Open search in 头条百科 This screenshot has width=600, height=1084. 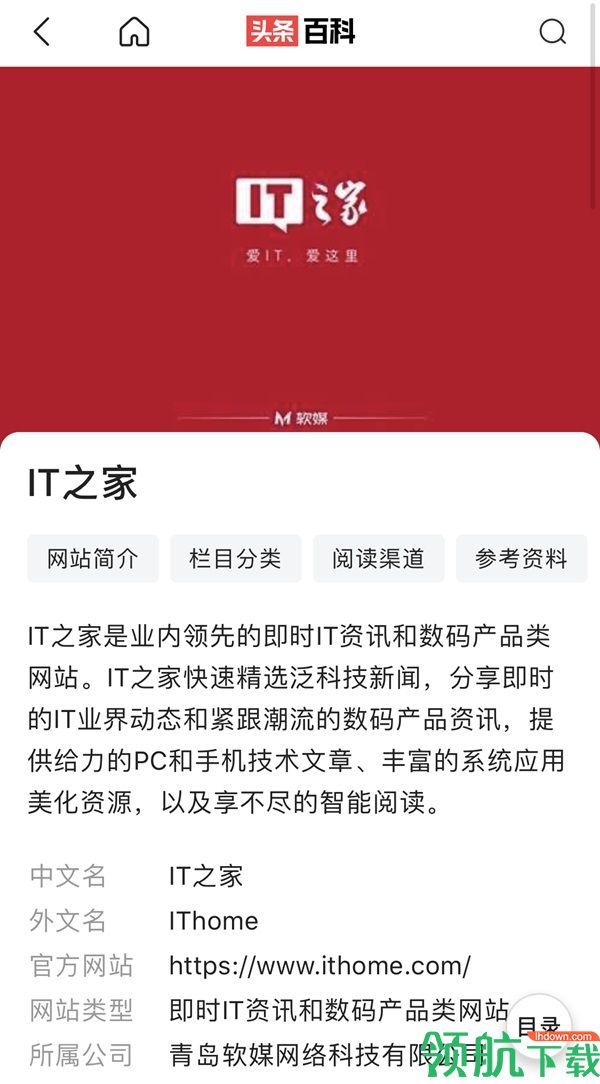(x=553, y=32)
